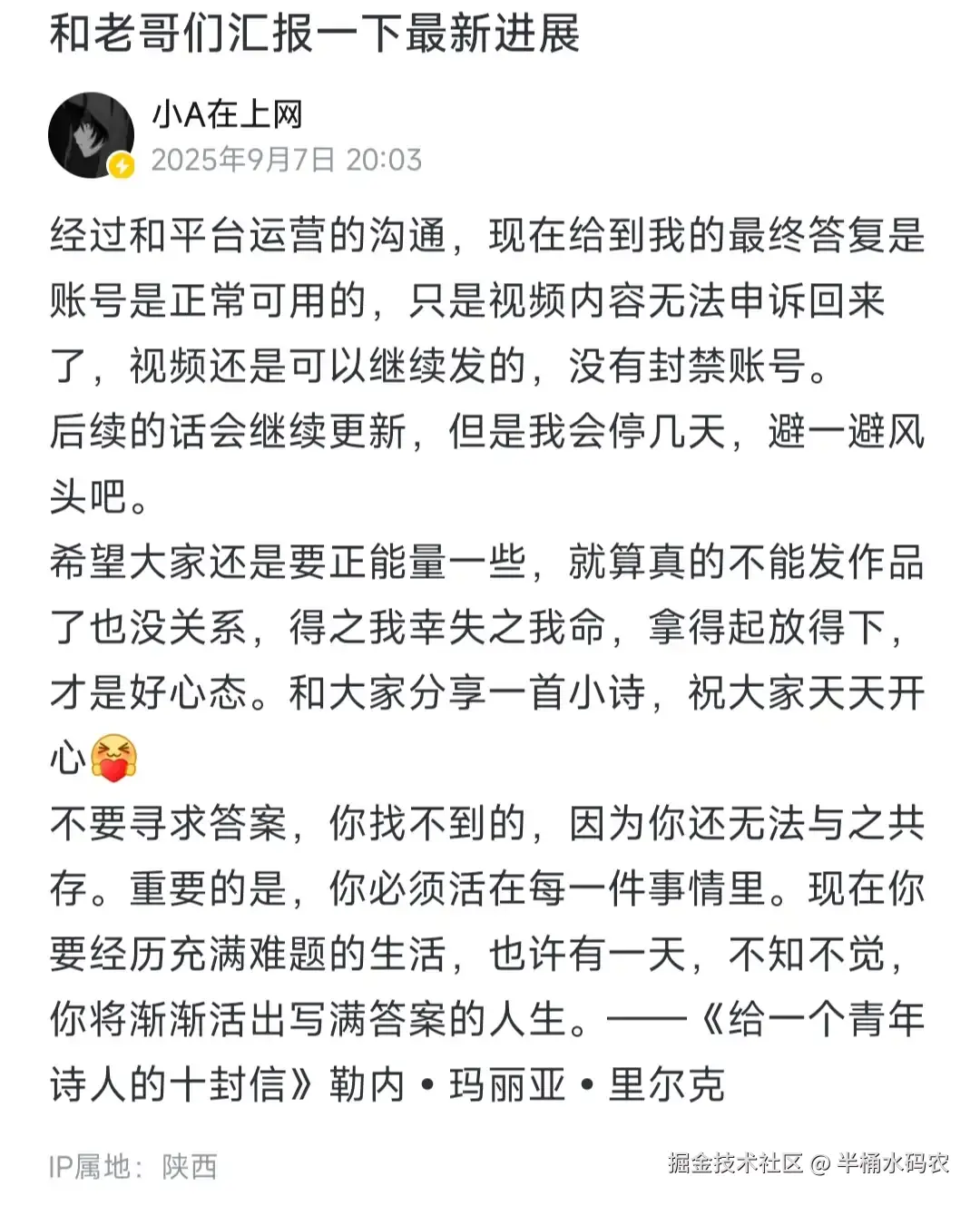Open the 小A在上网 profile avatar
Image resolution: width=980 pixels, height=1206 pixels.
coord(91,134)
